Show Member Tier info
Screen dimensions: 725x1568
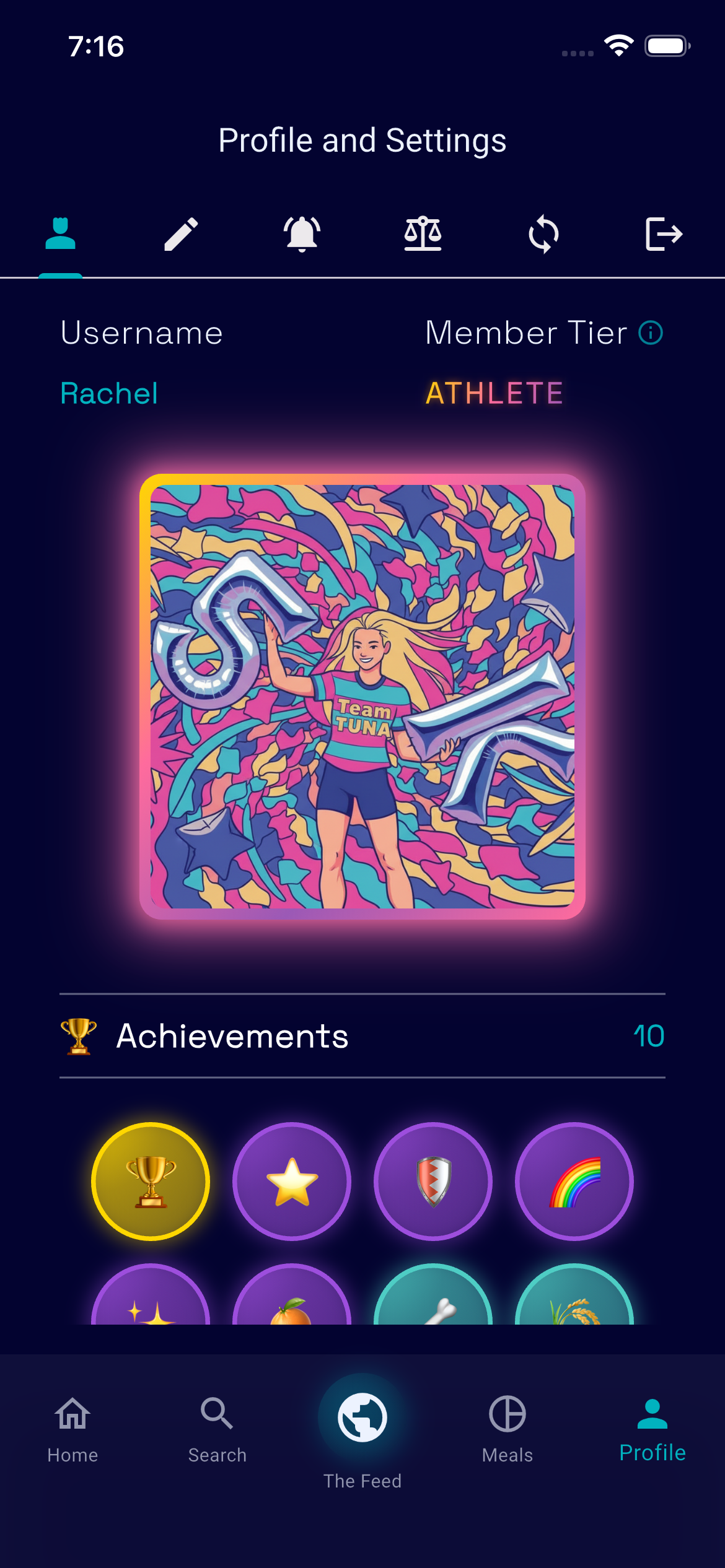651,333
